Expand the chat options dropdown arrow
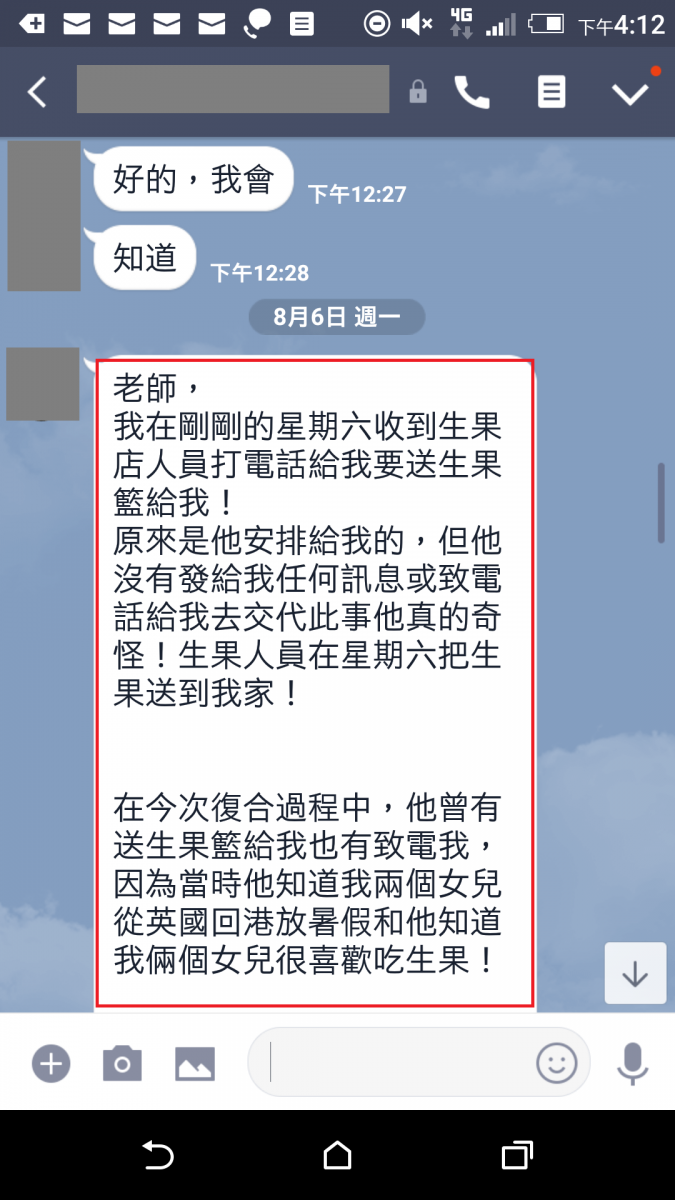675x1200 pixels. [631, 92]
